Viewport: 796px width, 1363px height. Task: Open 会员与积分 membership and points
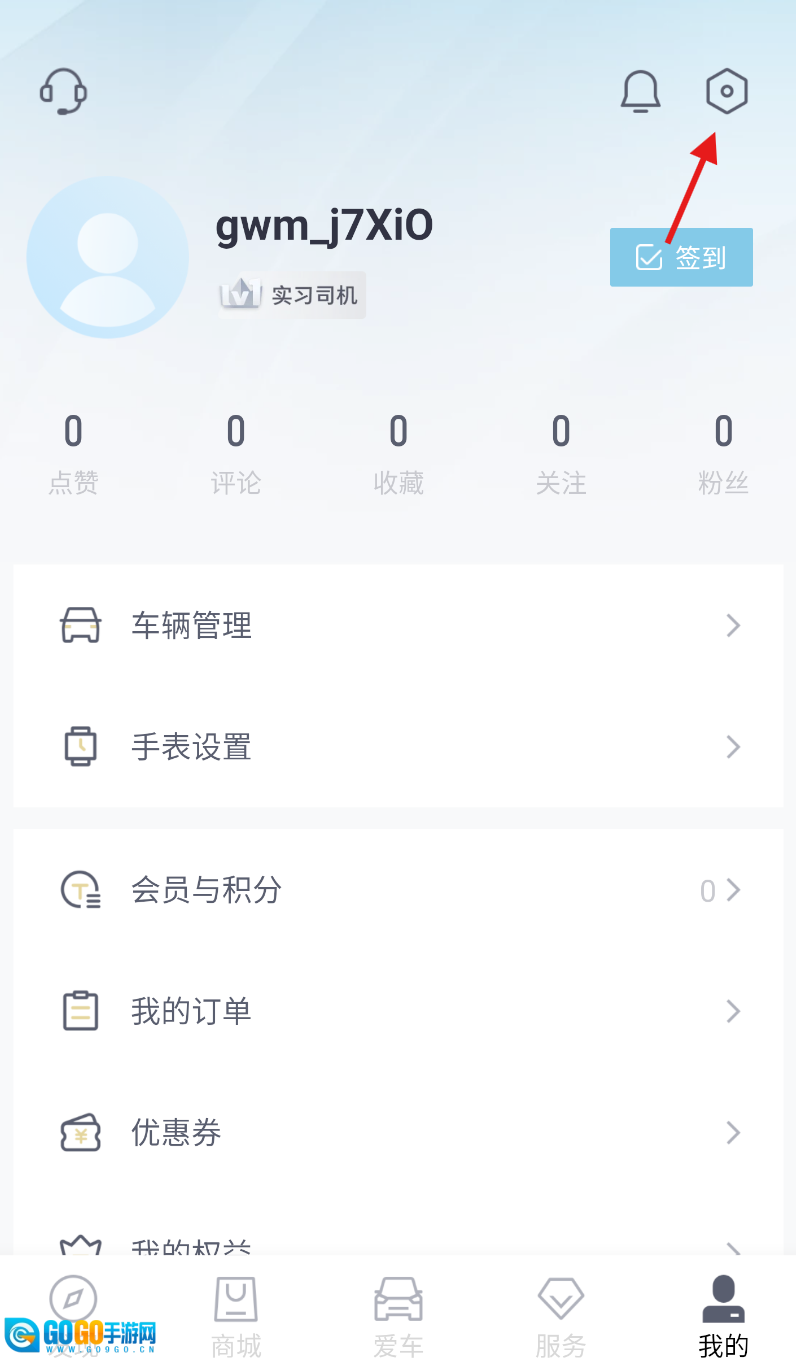pyautogui.click(x=398, y=890)
